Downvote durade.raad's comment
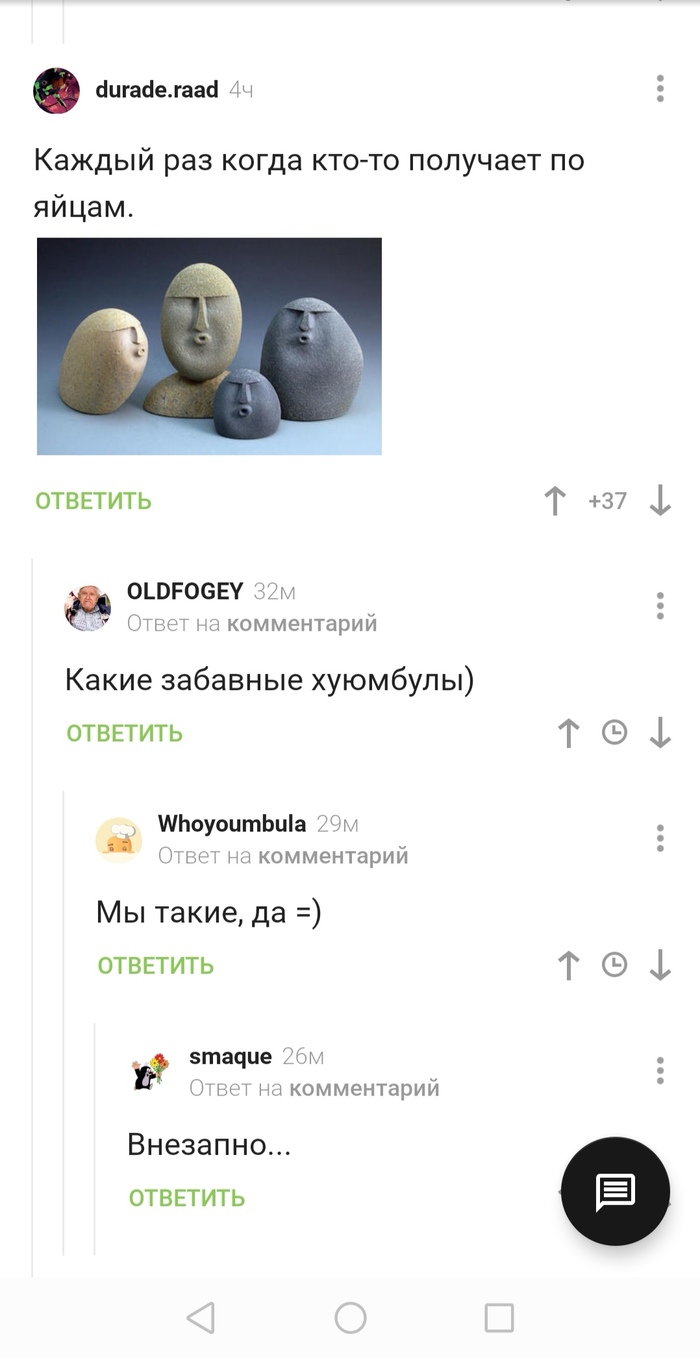The height and width of the screenshot is (1358, 700). [x=660, y=500]
